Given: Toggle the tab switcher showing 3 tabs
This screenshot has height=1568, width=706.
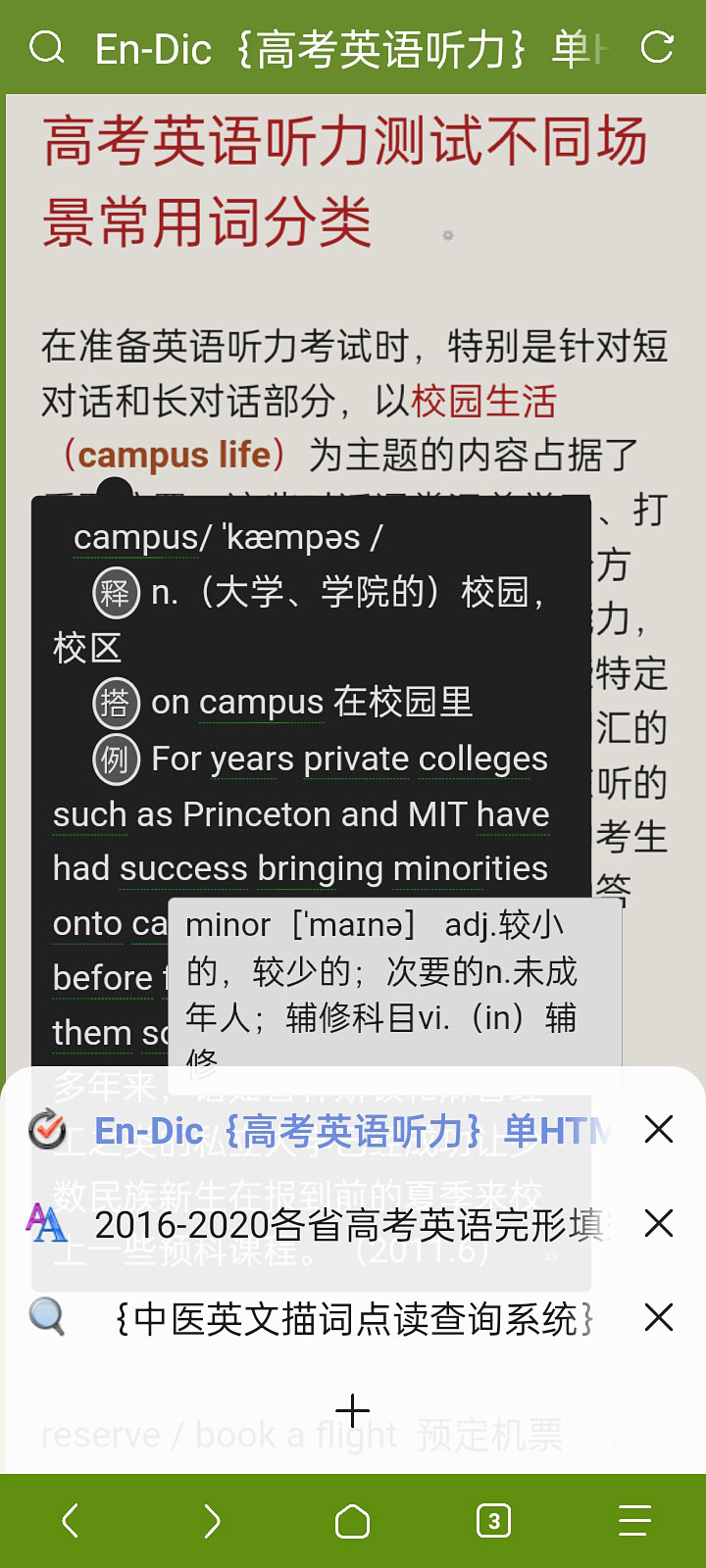Looking at the screenshot, I should [x=493, y=1521].
